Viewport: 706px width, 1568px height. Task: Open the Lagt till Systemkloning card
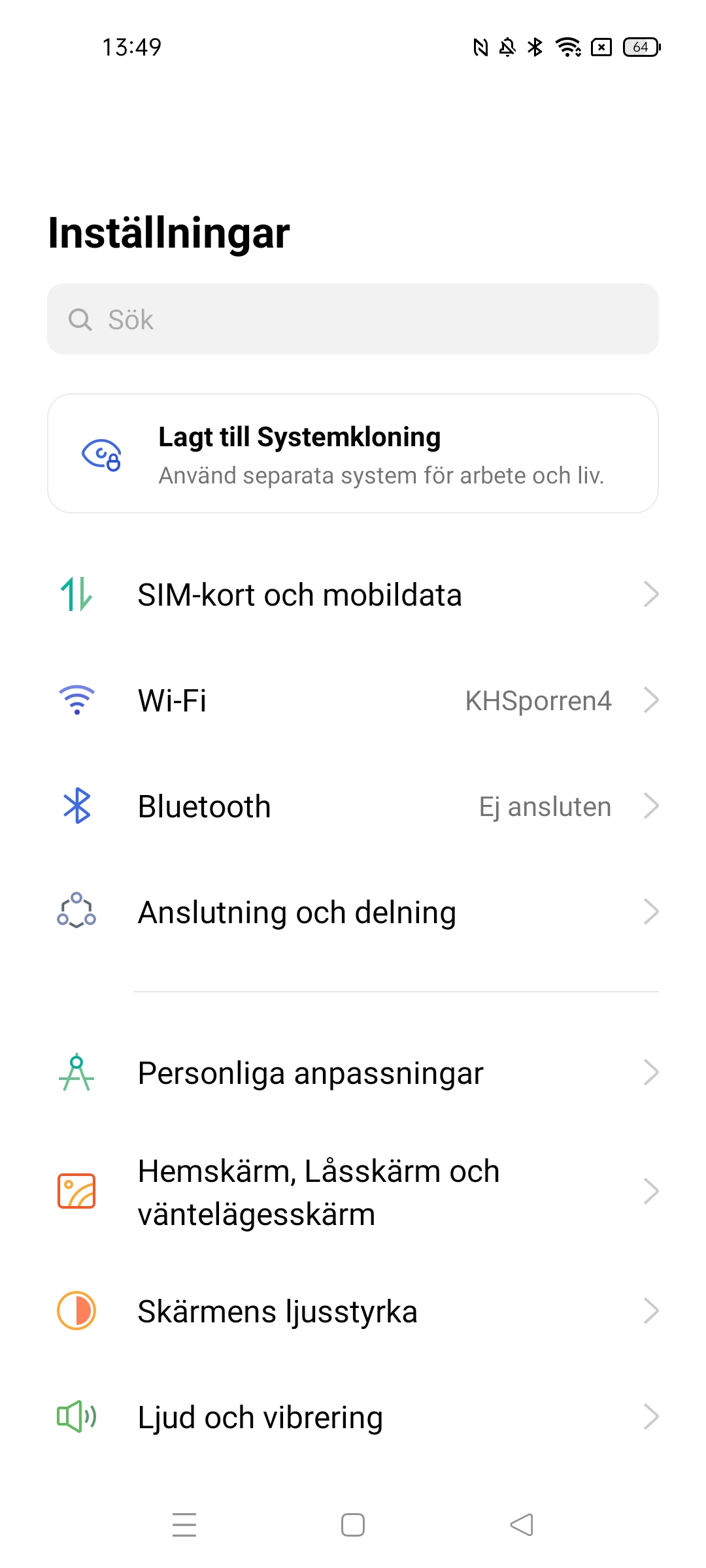pyautogui.click(x=353, y=453)
